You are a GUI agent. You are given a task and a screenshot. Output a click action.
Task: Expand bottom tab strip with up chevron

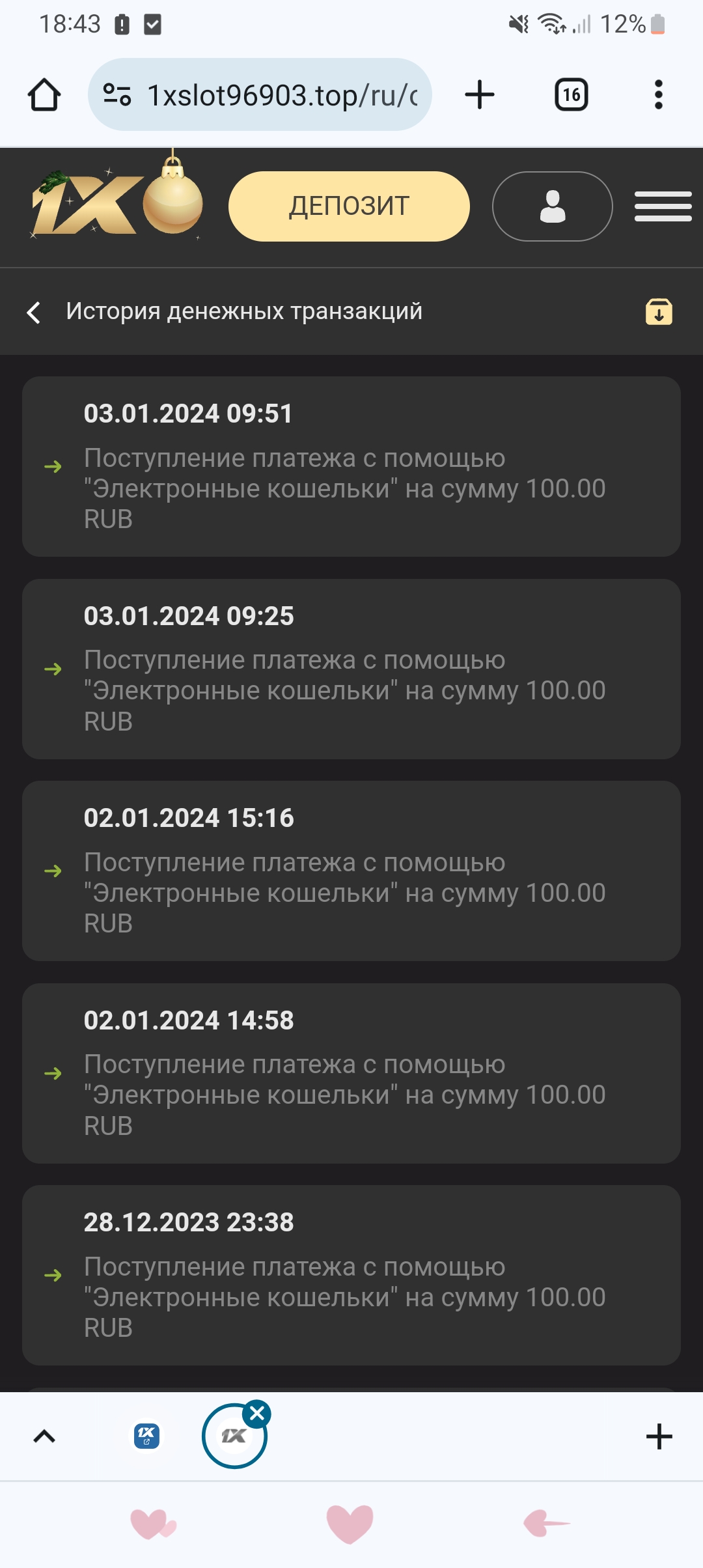(x=43, y=1436)
